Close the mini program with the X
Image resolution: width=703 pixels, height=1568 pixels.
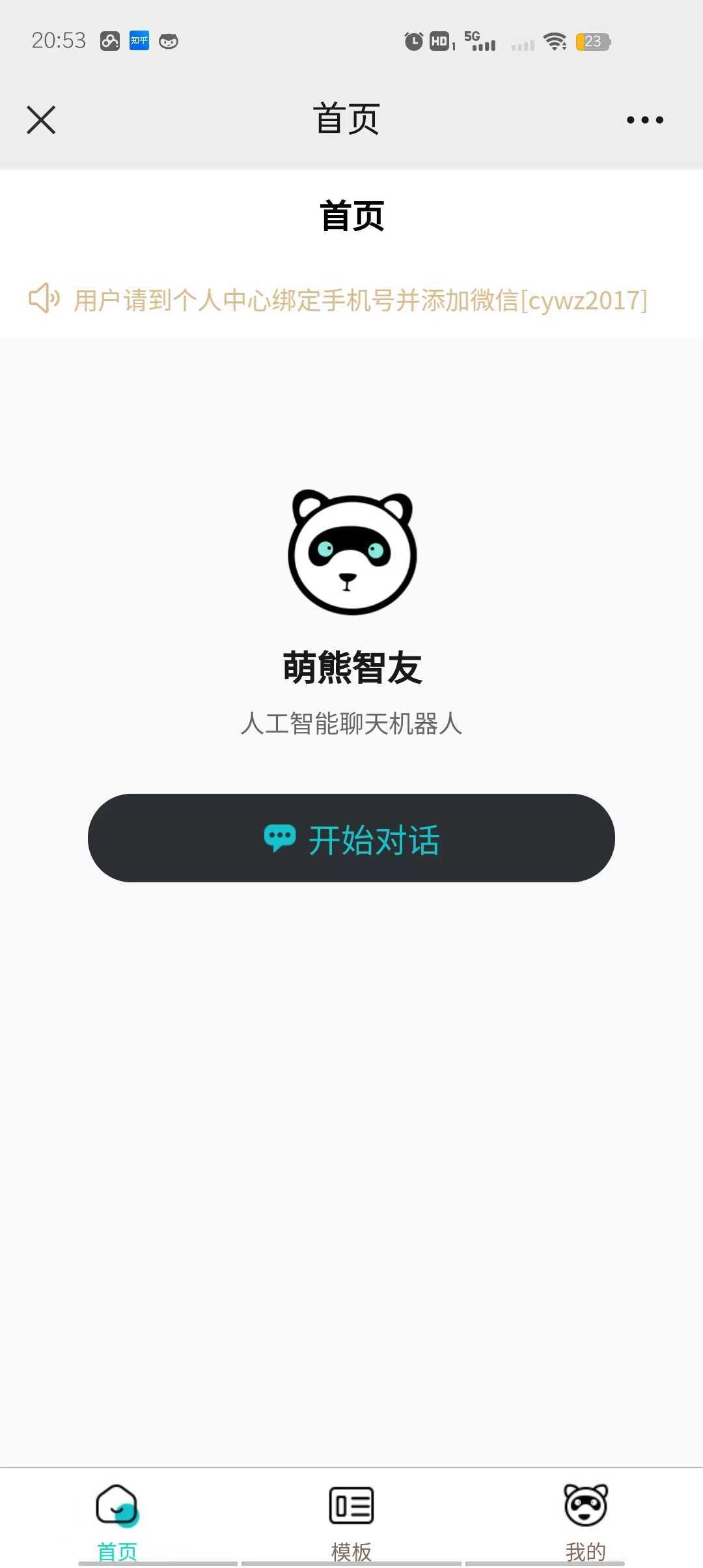click(x=40, y=119)
